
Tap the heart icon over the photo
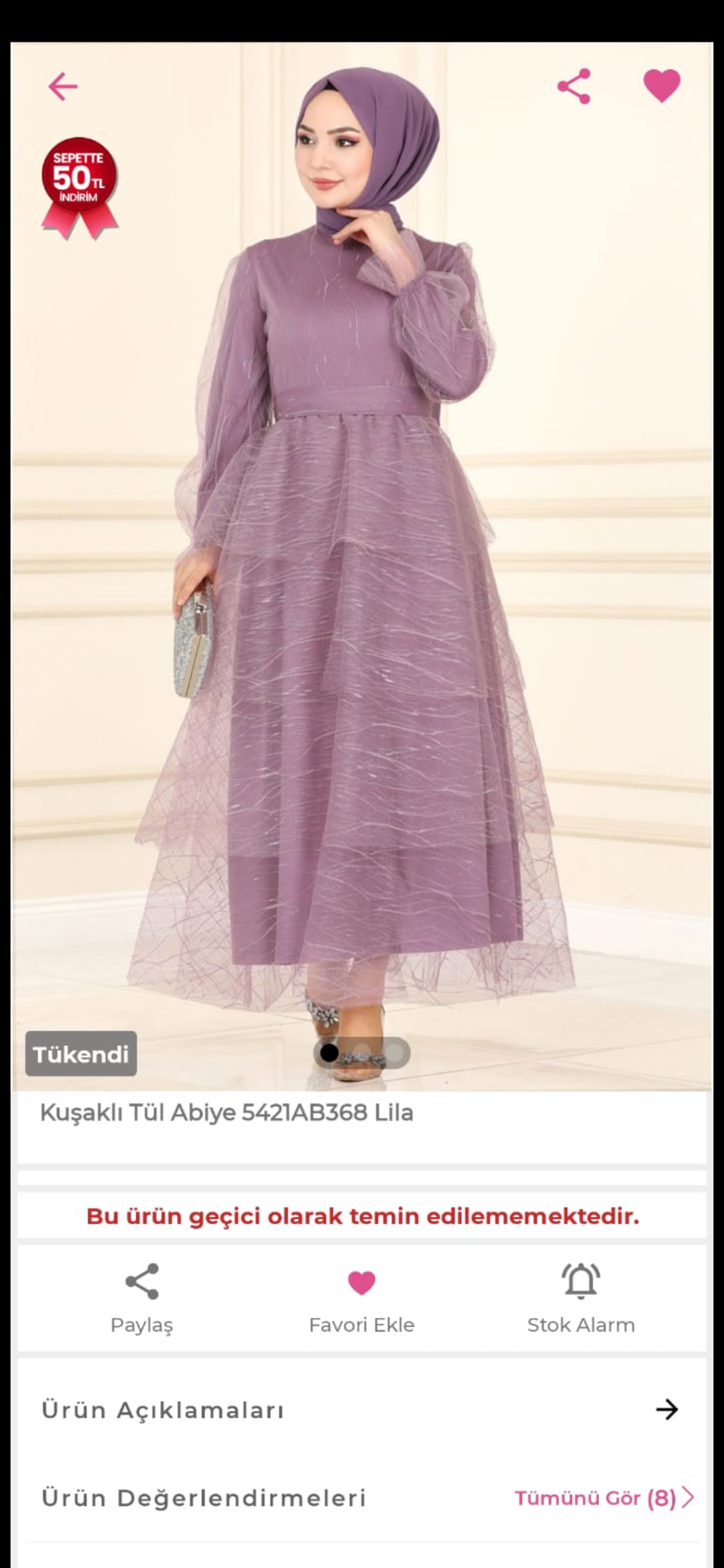(662, 86)
